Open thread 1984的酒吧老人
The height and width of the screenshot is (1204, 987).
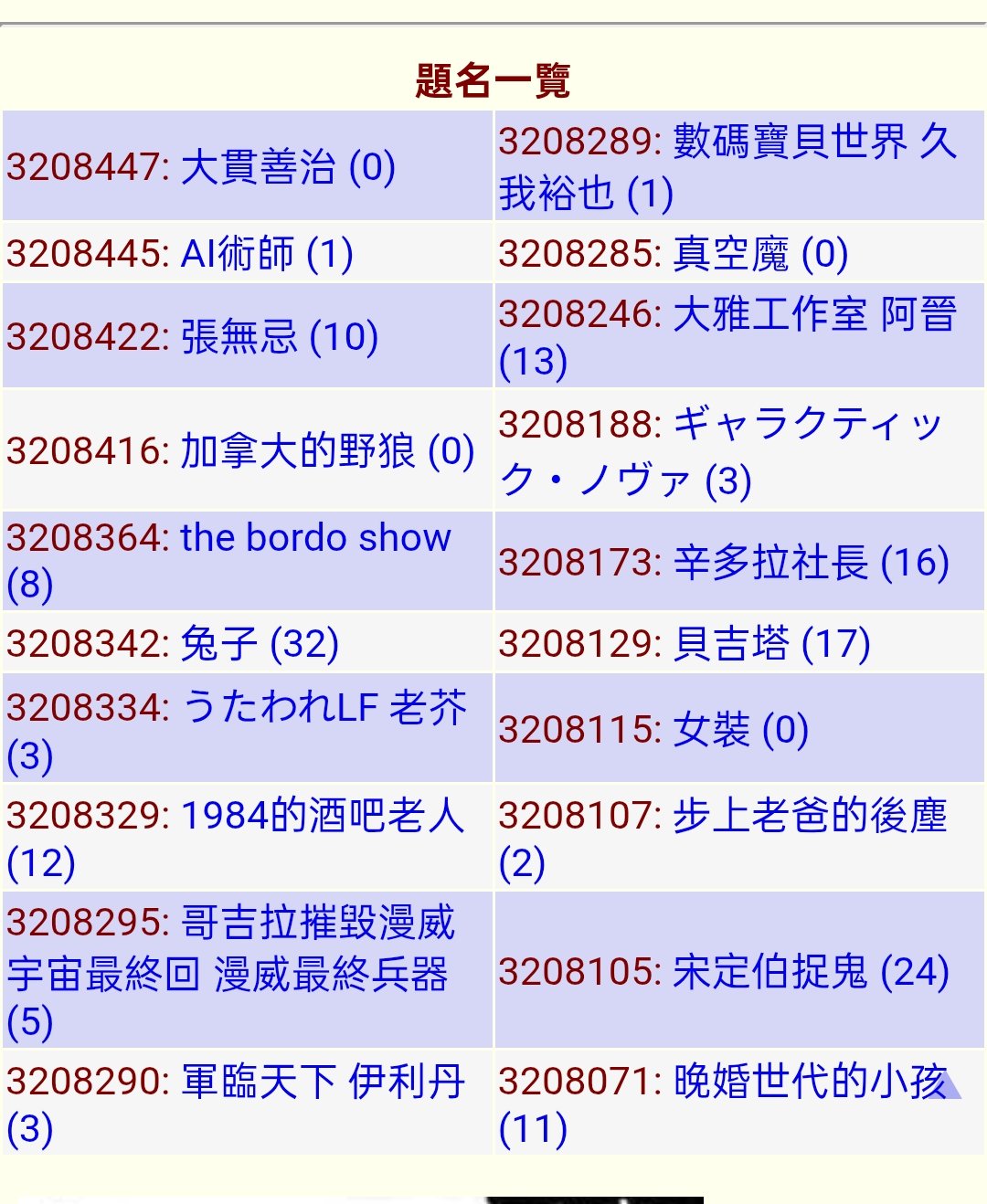[x=323, y=816]
